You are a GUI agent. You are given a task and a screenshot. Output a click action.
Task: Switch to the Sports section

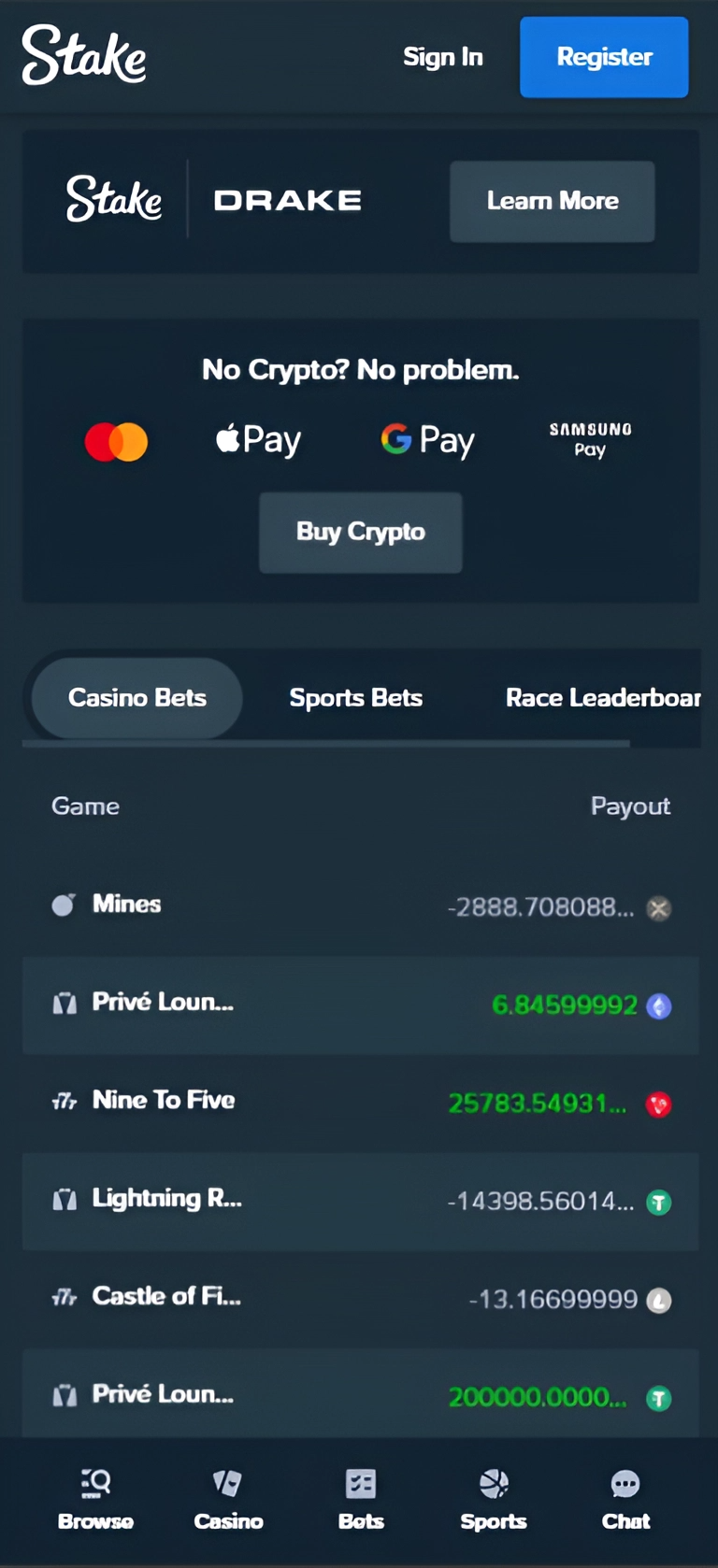(x=494, y=1499)
